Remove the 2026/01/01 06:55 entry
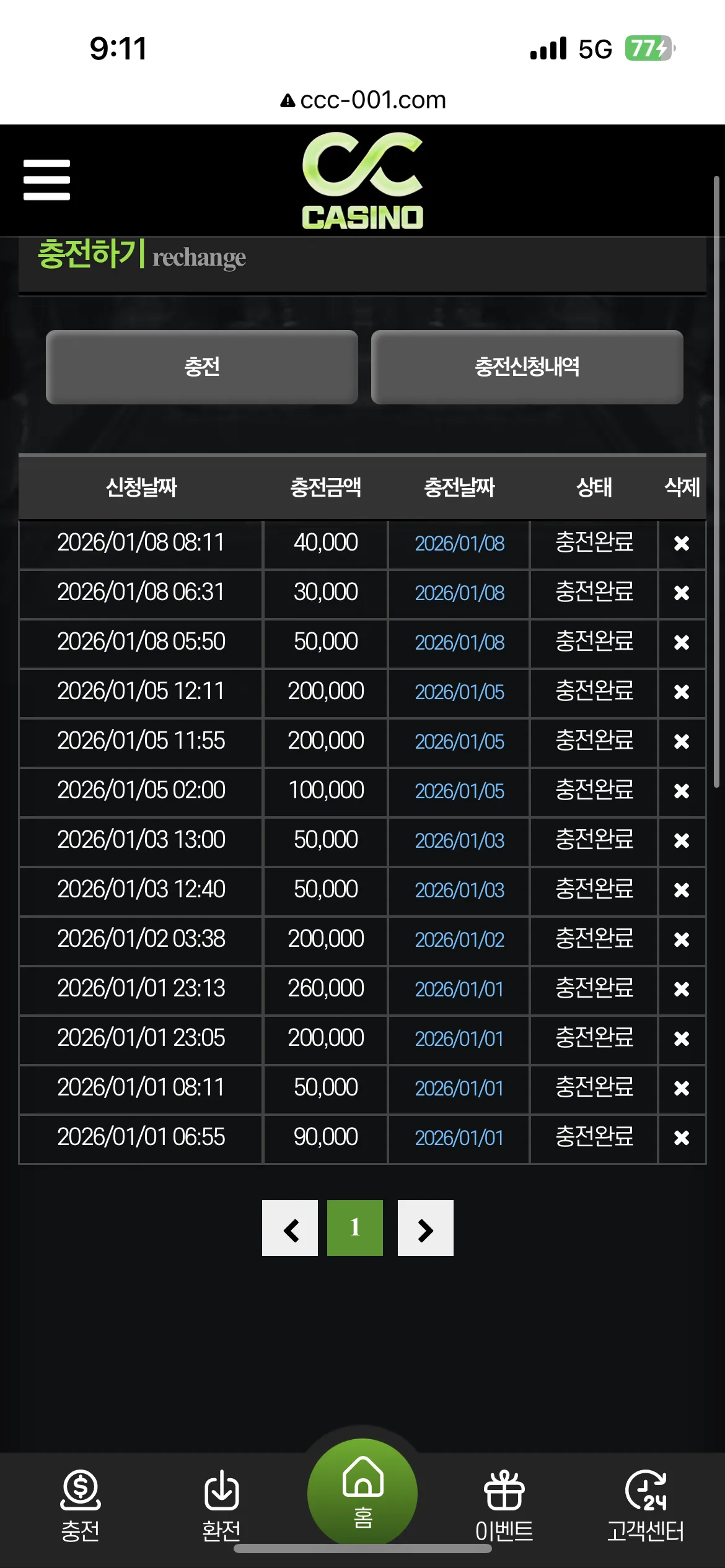The height and width of the screenshot is (1568, 725). coord(682,1138)
